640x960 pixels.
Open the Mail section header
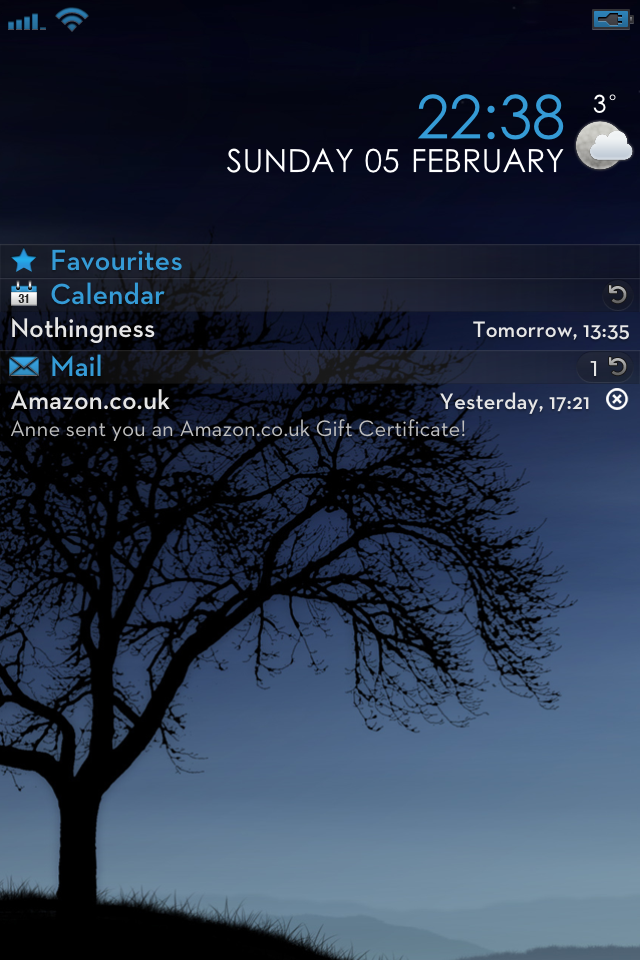76,367
